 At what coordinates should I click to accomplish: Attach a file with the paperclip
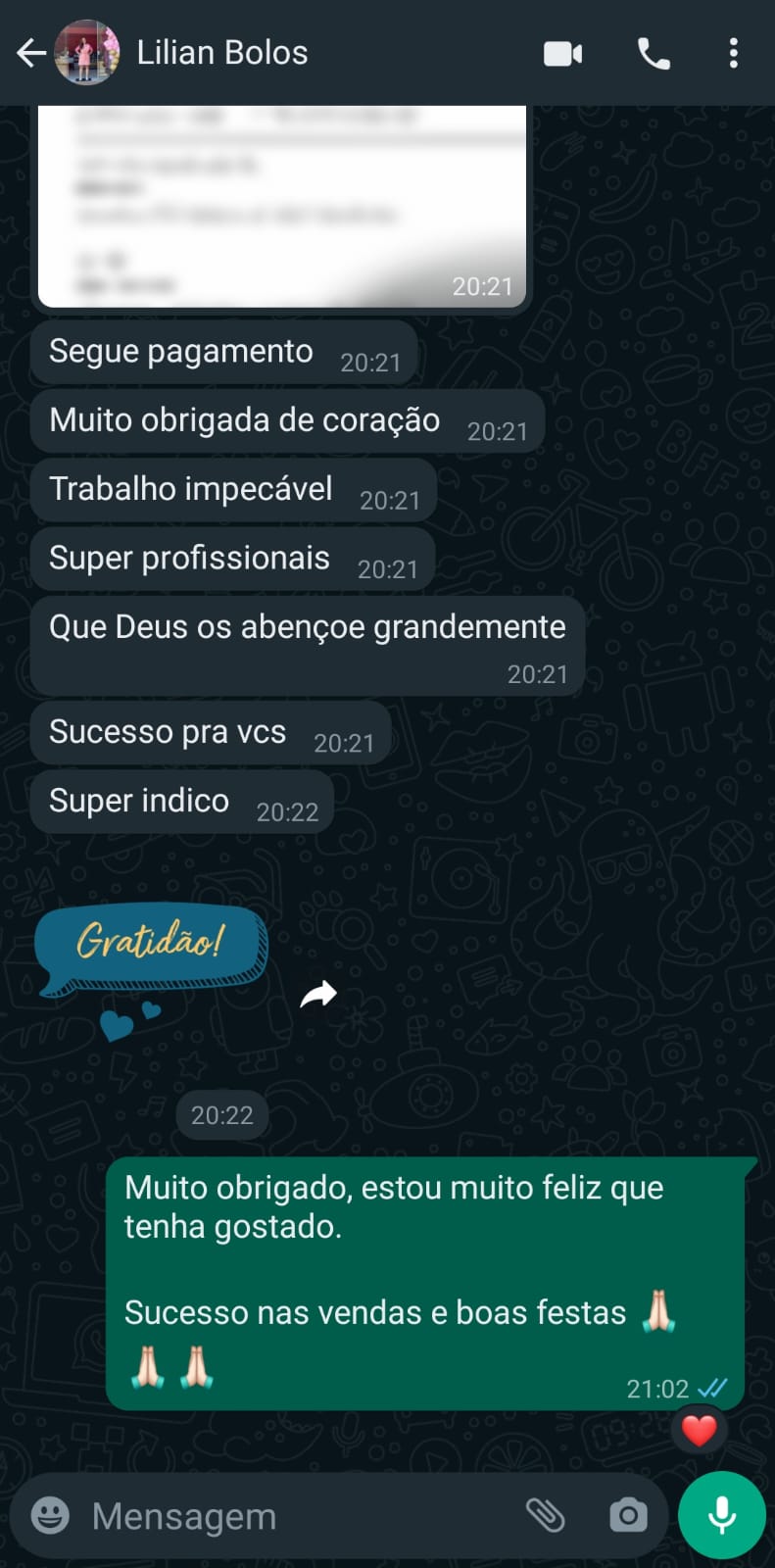545,1515
